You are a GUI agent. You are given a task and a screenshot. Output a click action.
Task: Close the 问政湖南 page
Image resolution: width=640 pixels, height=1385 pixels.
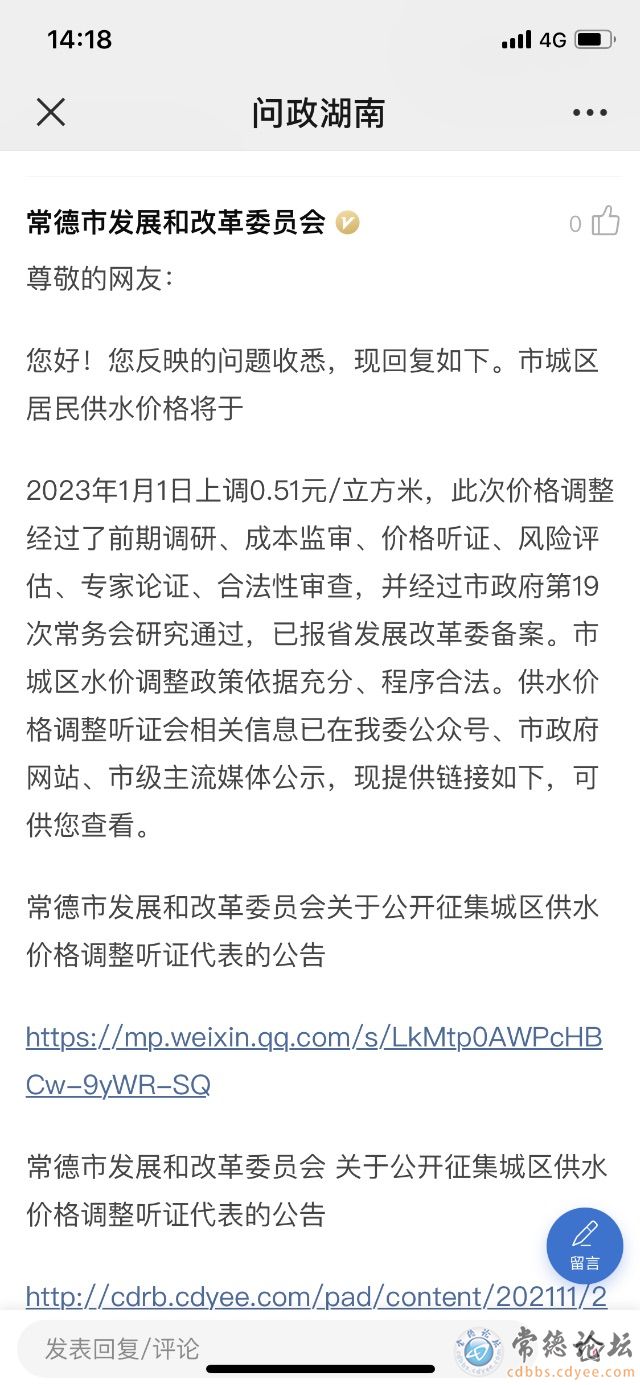coord(50,112)
